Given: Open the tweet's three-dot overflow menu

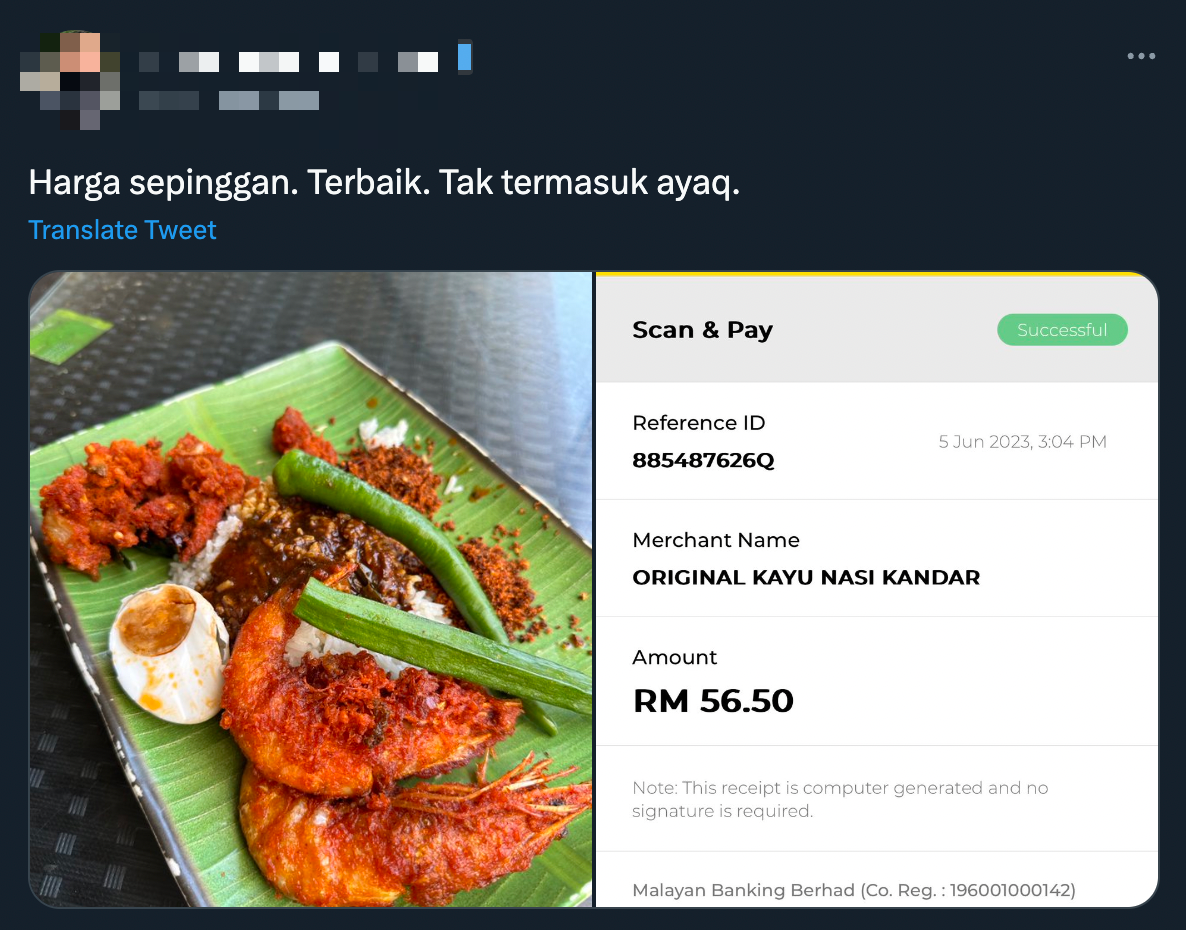Looking at the screenshot, I should click(x=1141, y=56).
